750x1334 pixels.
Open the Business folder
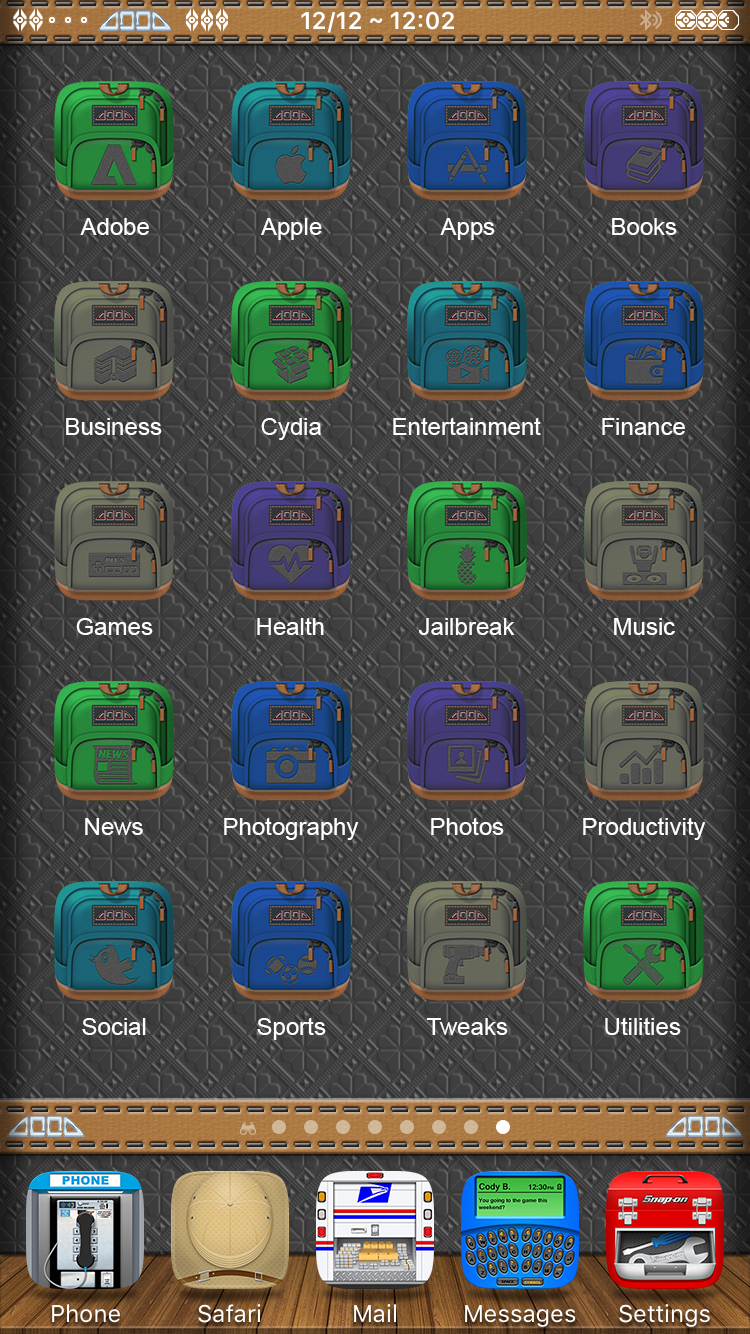(114, 341)
